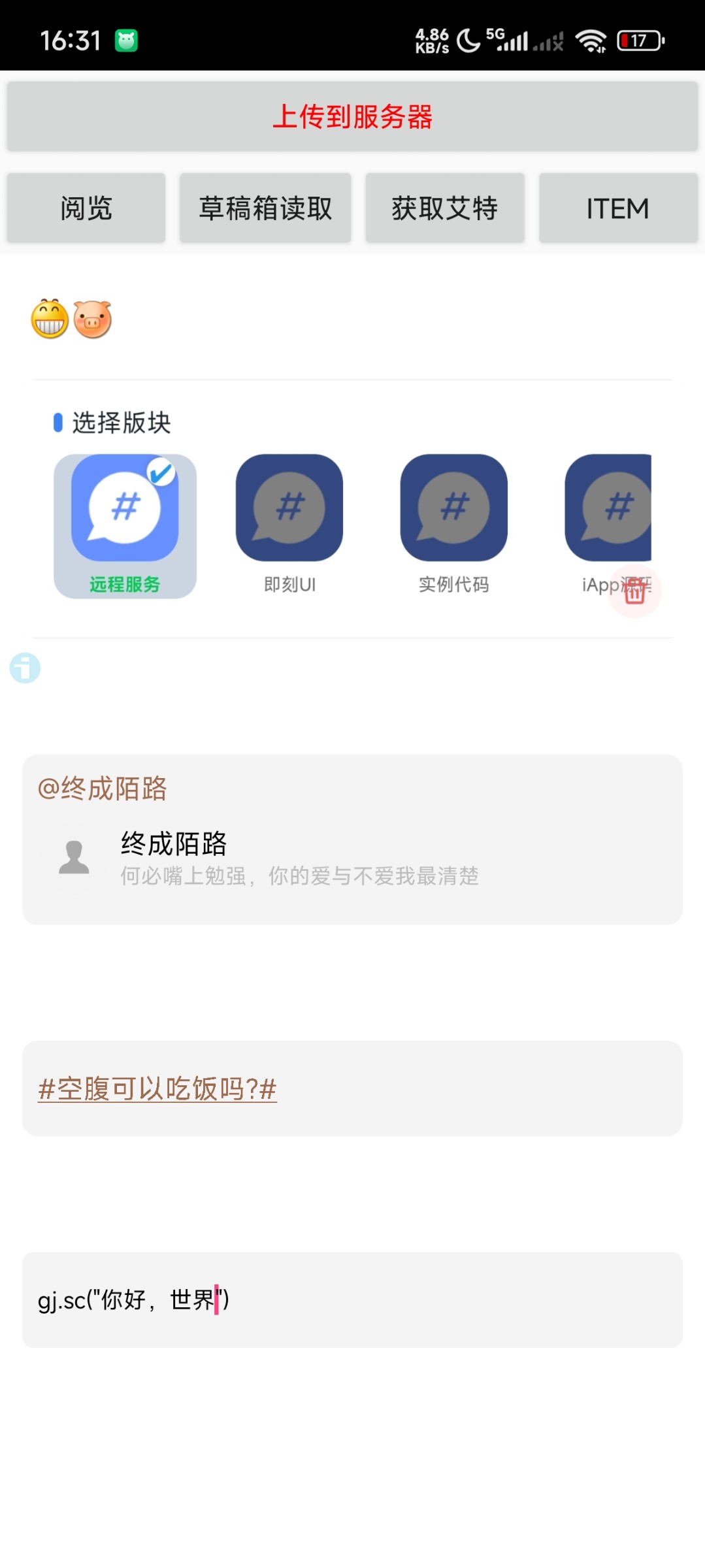This screenshot has height=1568, width=705.
Task: Tap the red trash delete icon
Action: 635,591
